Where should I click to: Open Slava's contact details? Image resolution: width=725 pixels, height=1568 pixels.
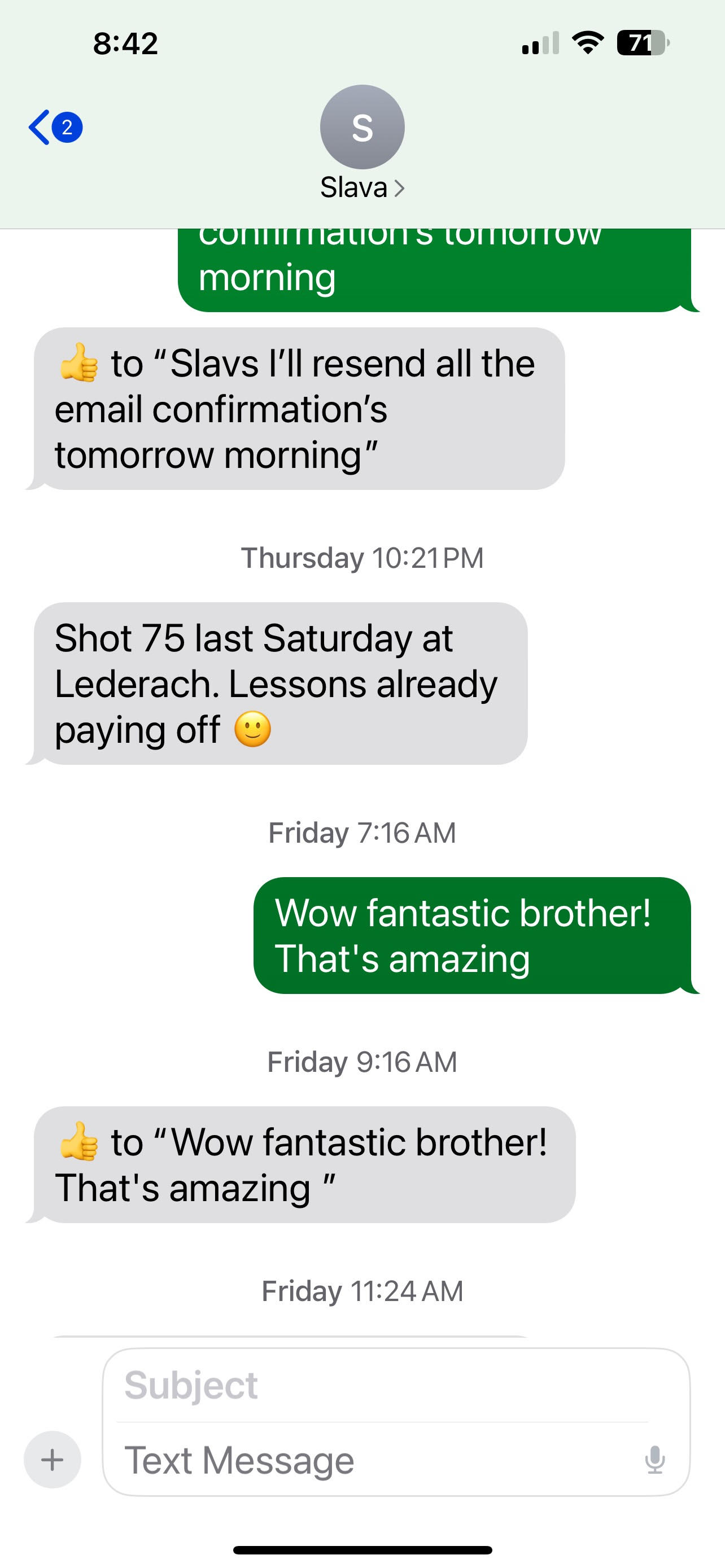[362, 187]
